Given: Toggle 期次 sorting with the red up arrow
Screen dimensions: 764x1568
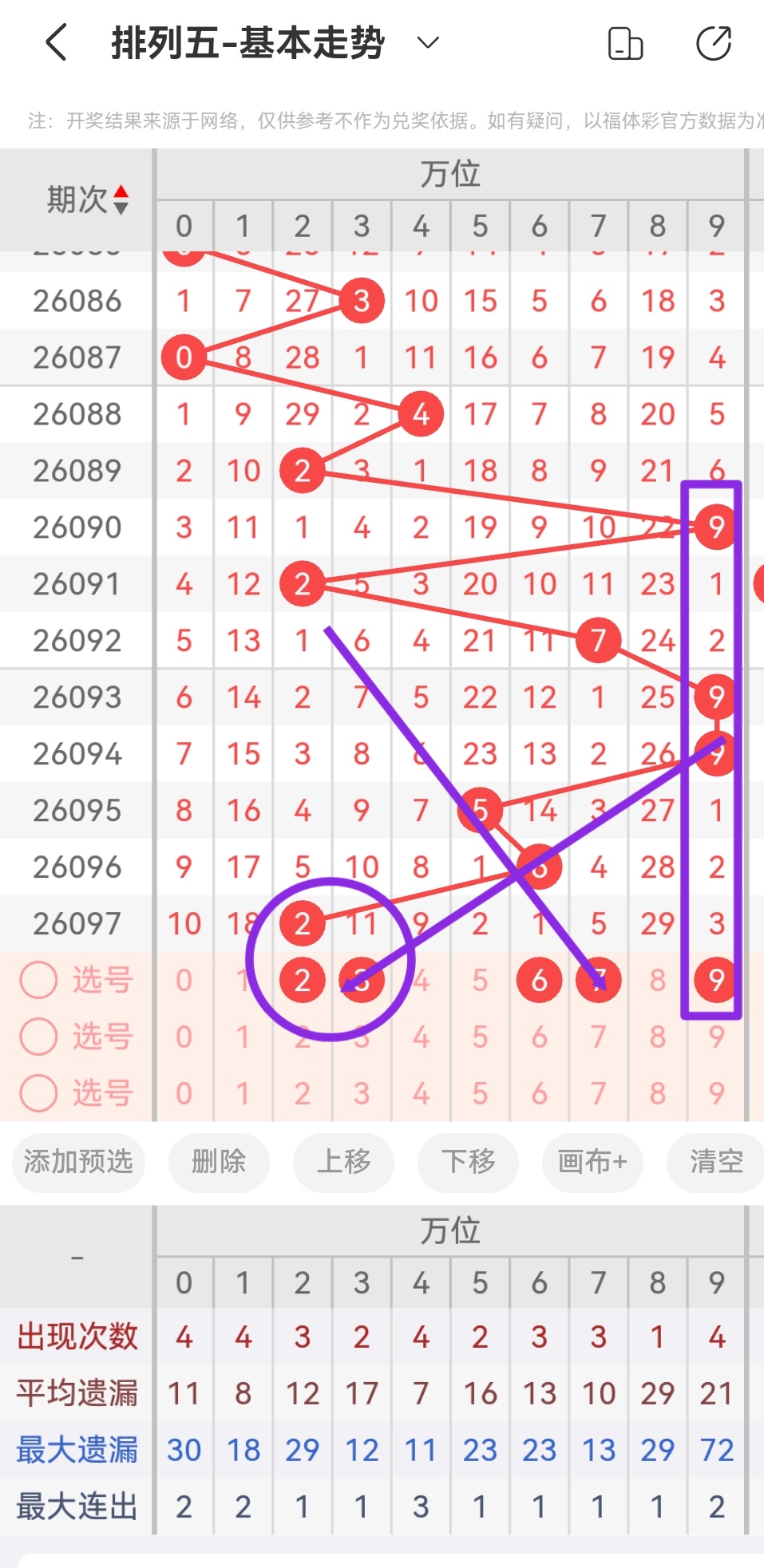Looking at the screenshot, I should [121, 192].
